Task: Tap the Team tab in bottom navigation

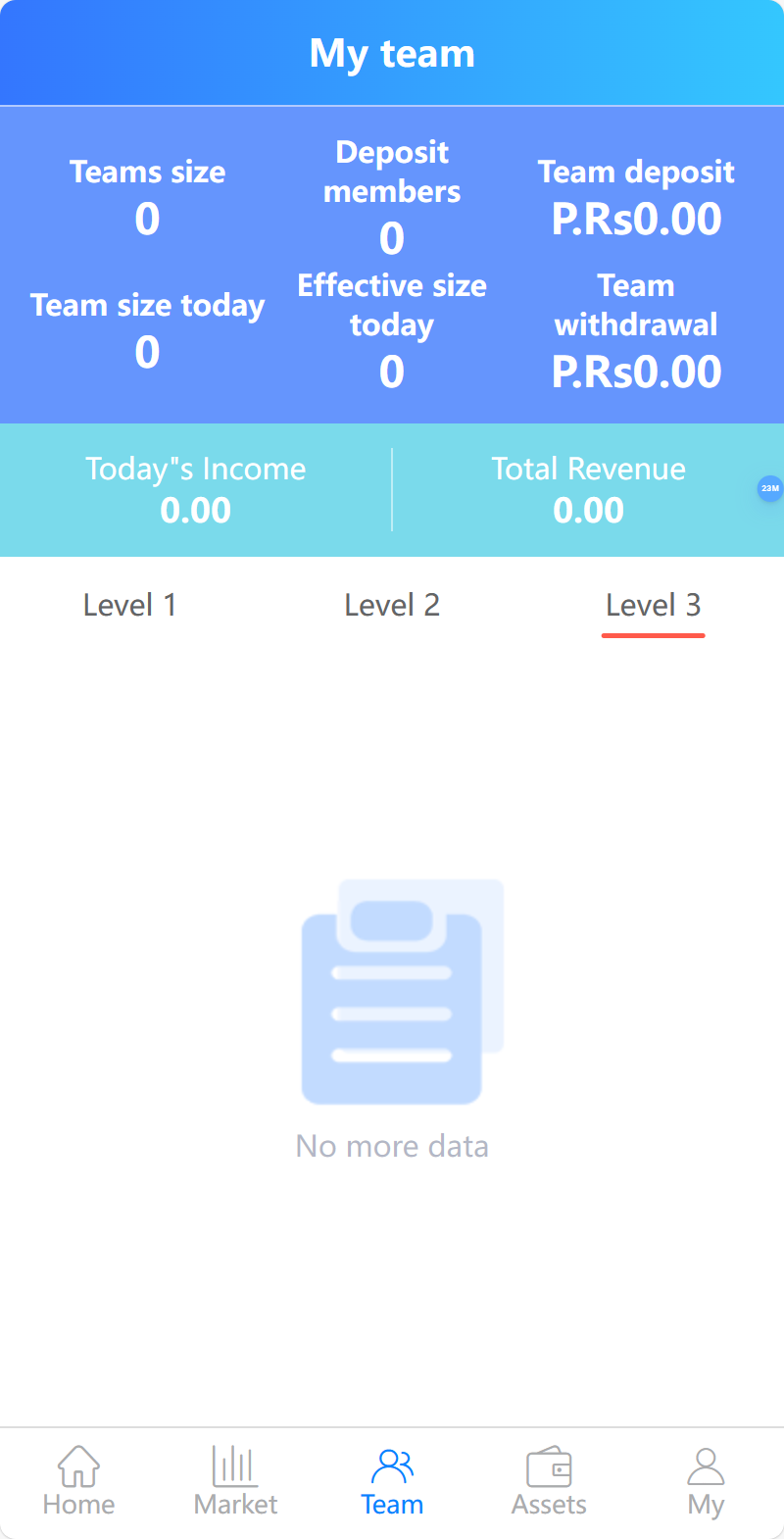Action: 392,1481
